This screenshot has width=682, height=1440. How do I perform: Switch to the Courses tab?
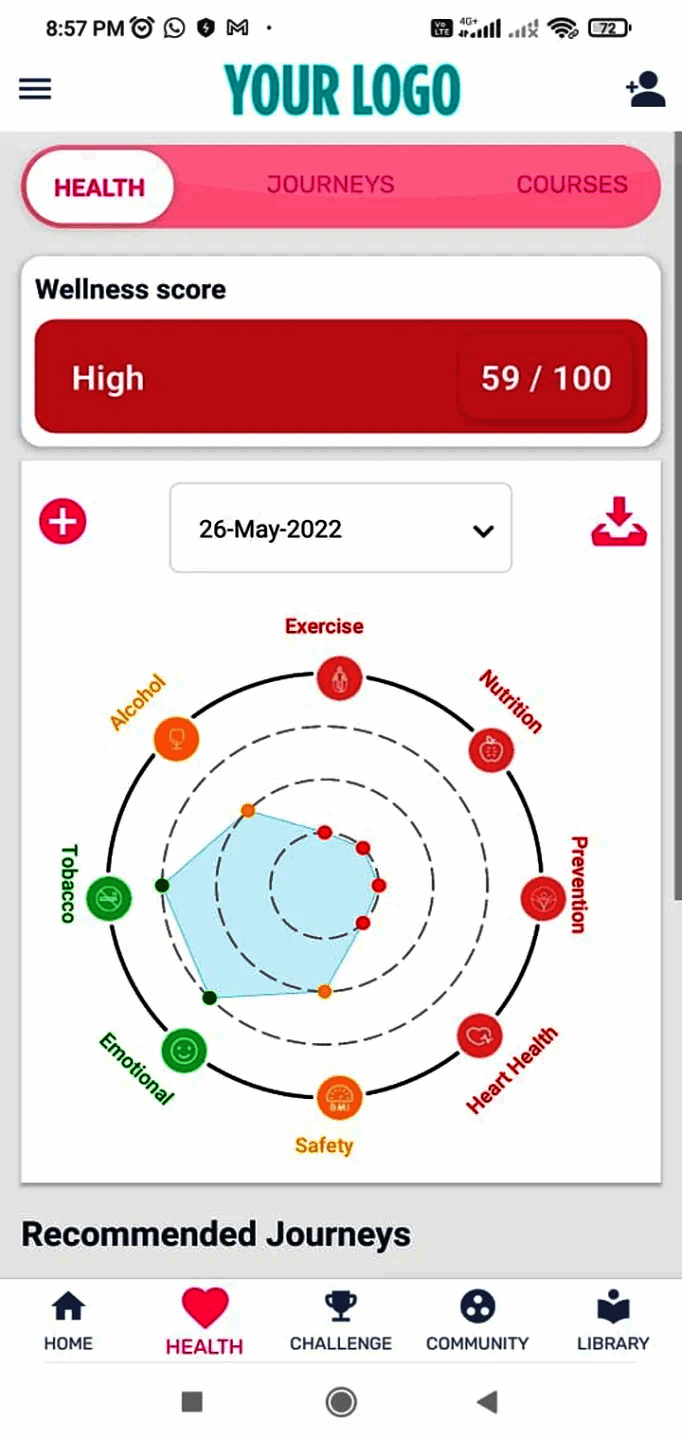click(x=571, y=185)
